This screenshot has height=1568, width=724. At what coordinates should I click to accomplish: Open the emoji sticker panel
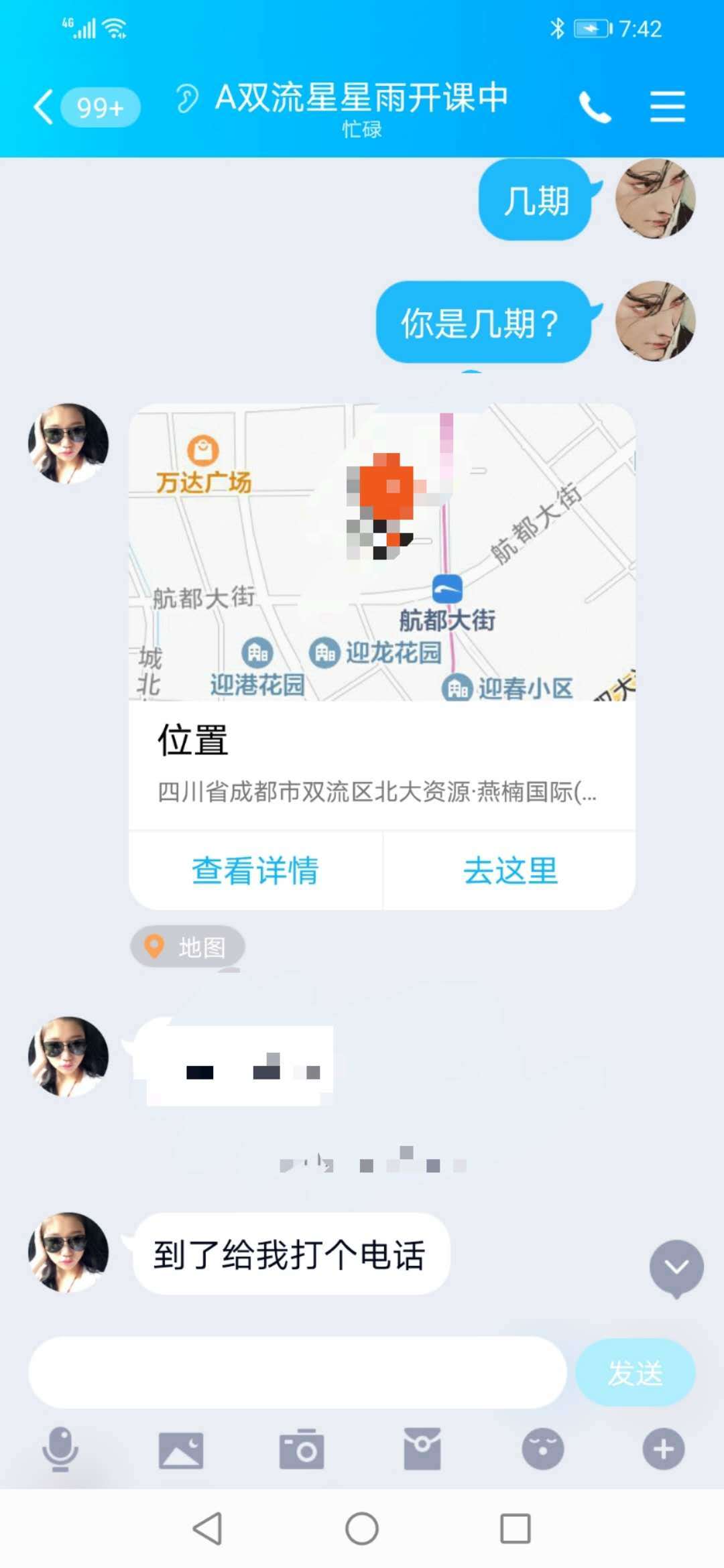(543, 1449)
